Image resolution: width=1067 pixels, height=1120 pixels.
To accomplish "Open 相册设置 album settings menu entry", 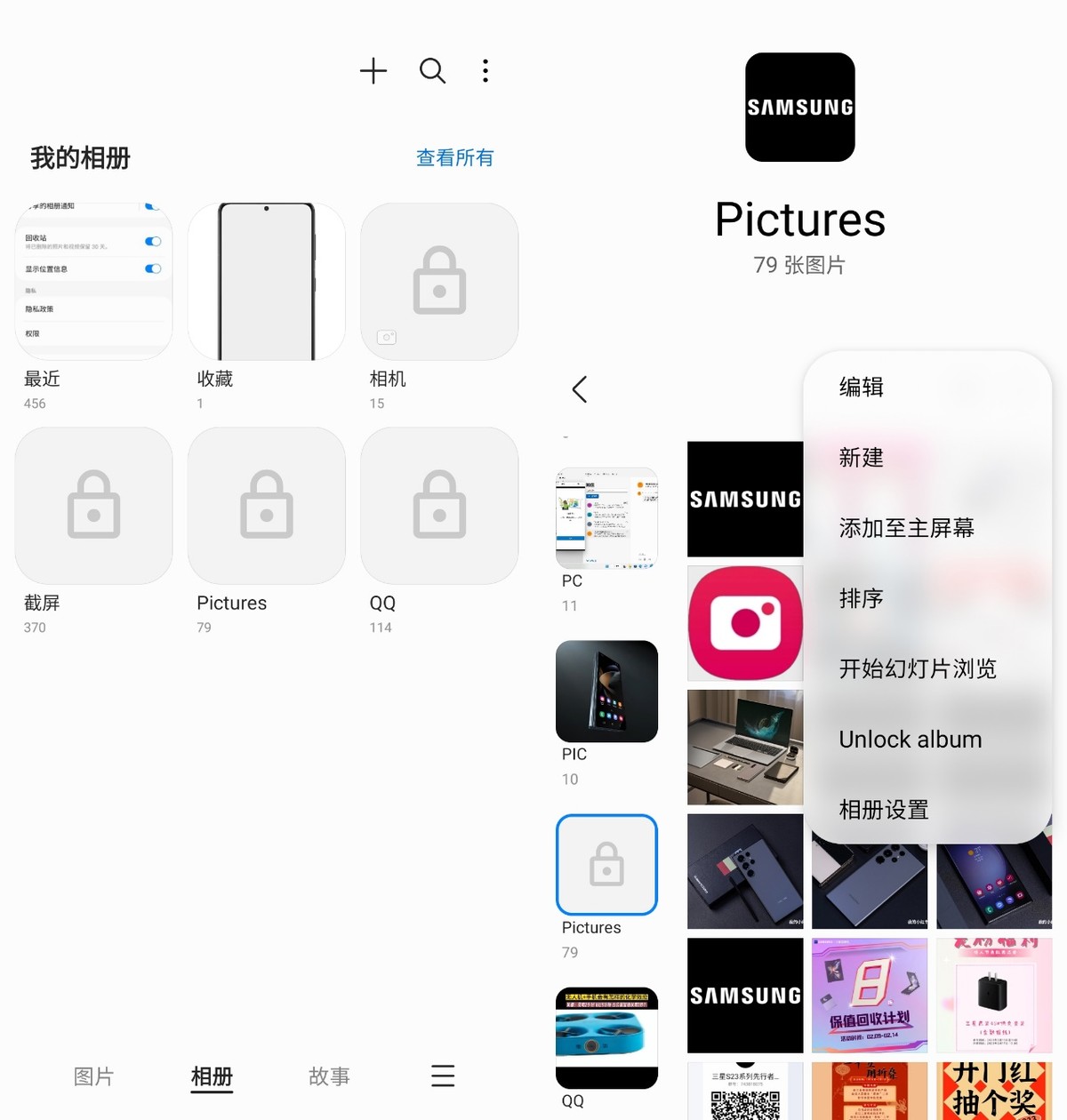I will coord(885,810).
